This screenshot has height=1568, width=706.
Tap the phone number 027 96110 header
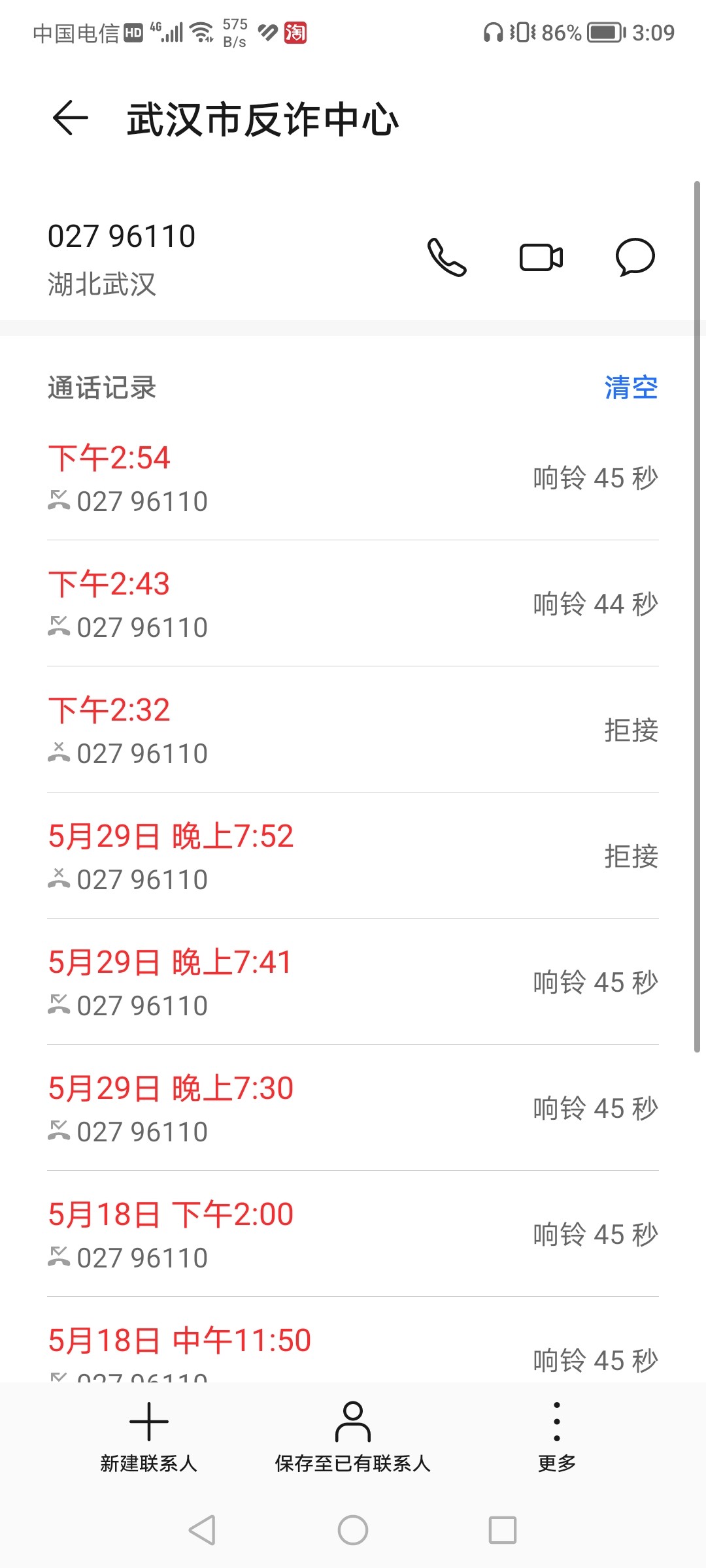(123, 237)
